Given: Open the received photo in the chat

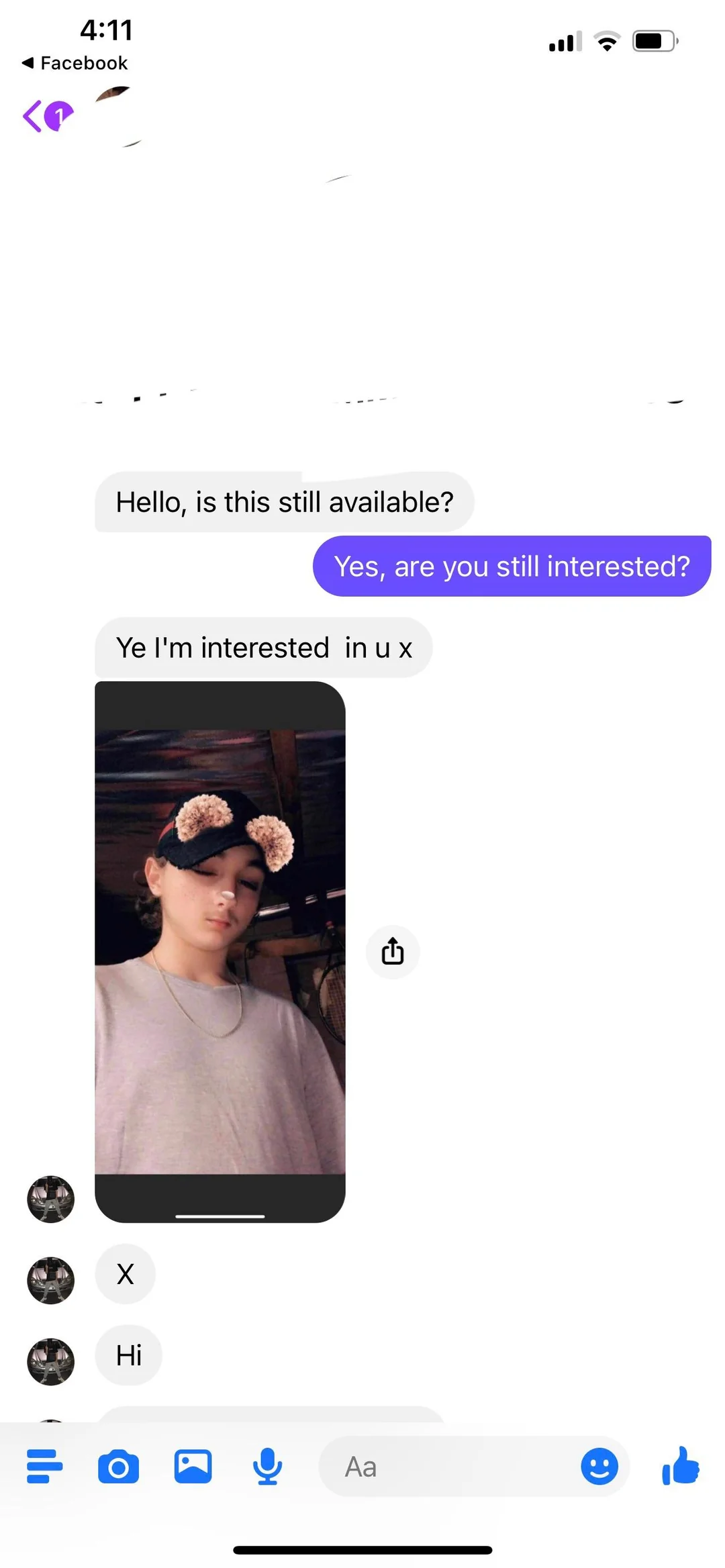Looking at the screenshot, I should click(220, 951).
